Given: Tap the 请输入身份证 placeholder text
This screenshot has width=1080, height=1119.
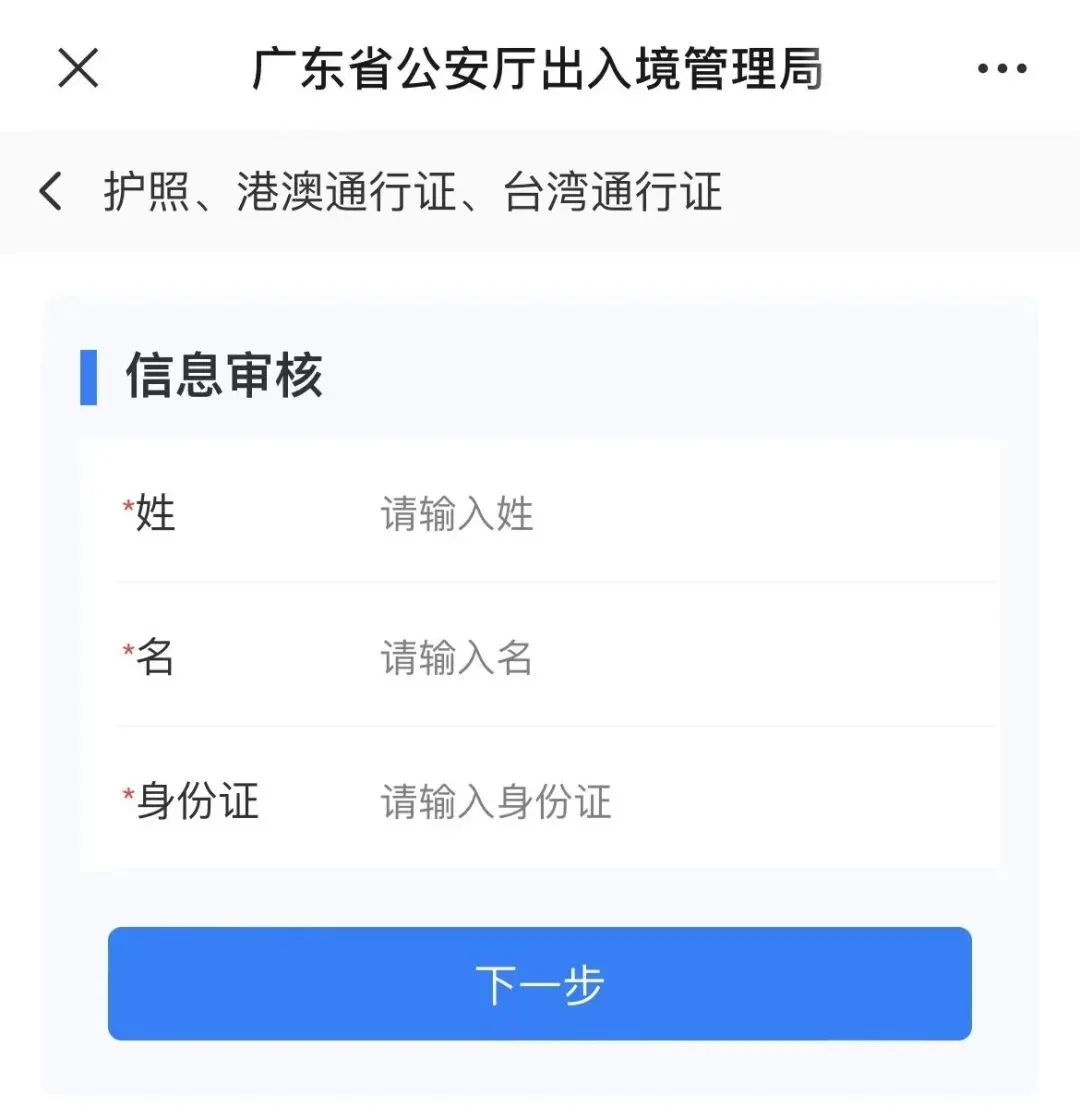Looking at the screenshot, I should (x=495, y=801).
